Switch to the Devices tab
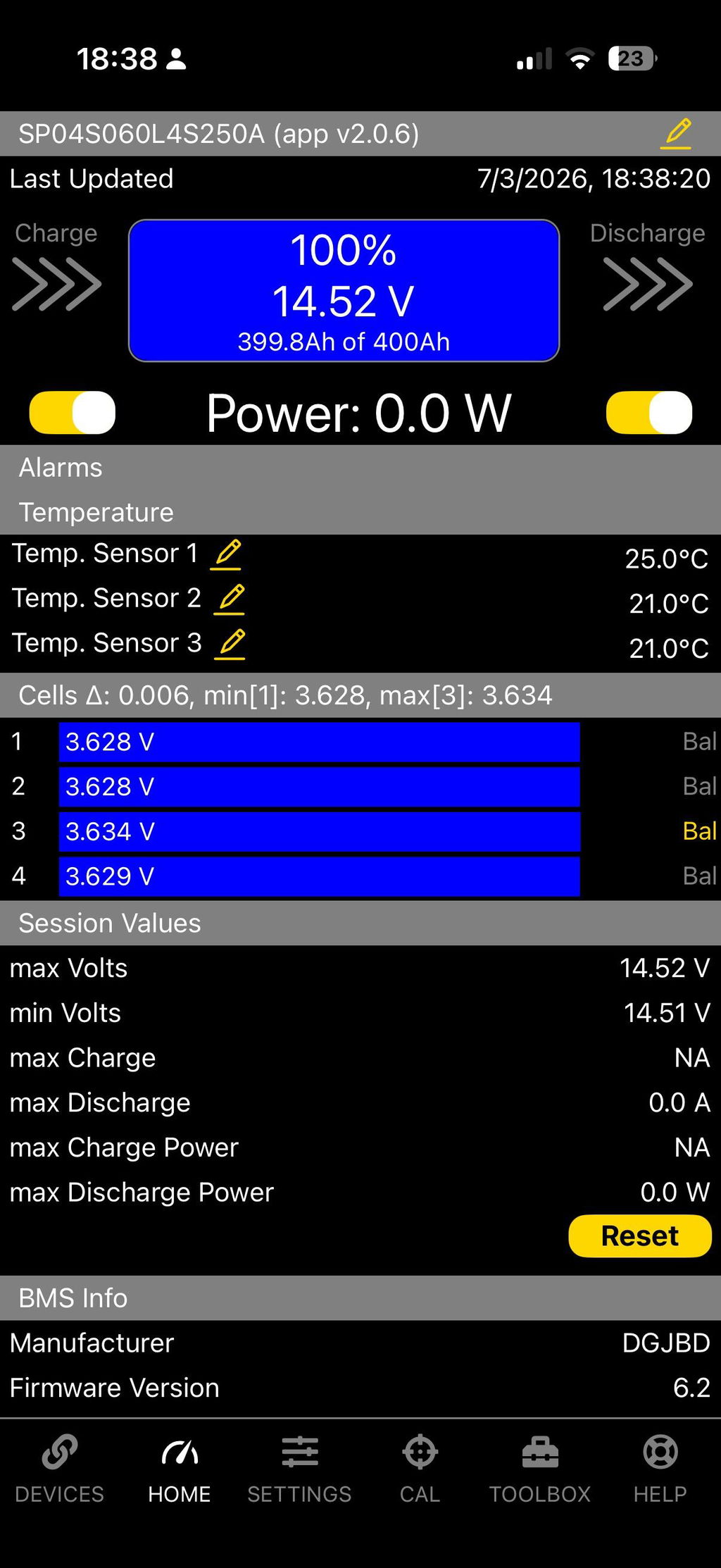 coord(60,1469)
